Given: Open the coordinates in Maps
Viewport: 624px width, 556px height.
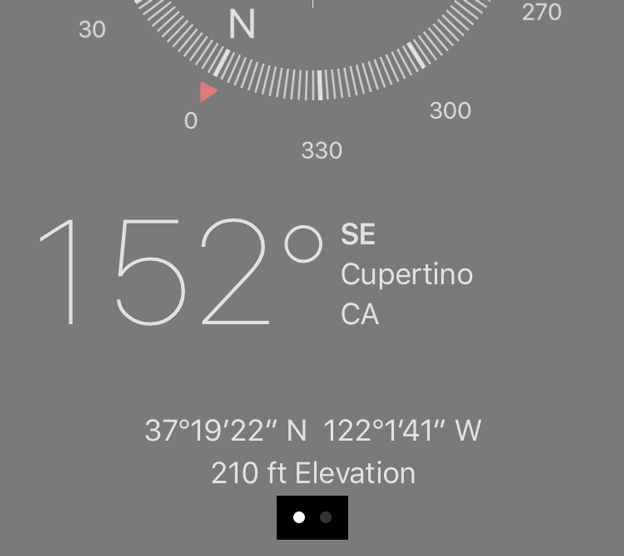Looking at the screenshot, I should (312, 431).
